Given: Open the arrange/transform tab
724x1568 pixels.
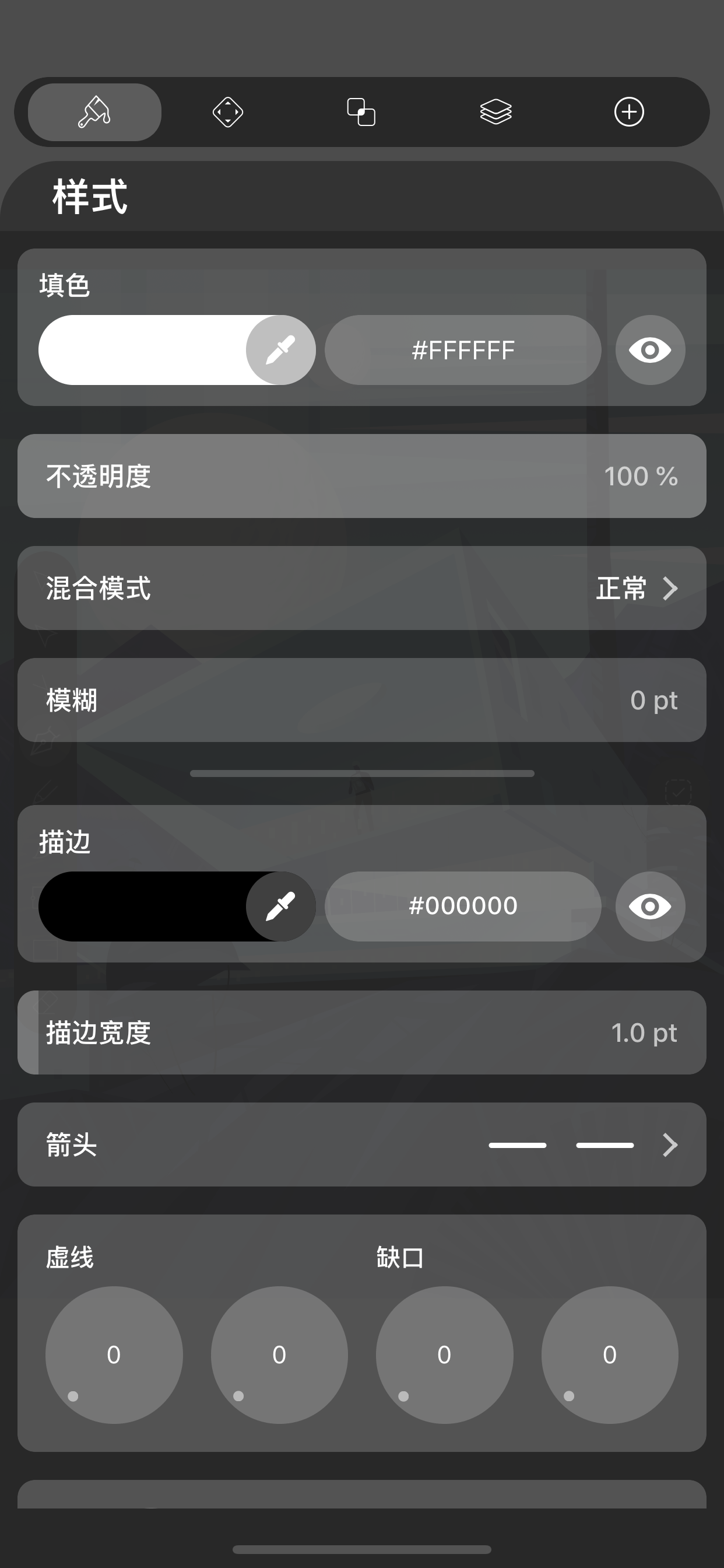Looking at the screenshot, I should [x=228, y=112].
